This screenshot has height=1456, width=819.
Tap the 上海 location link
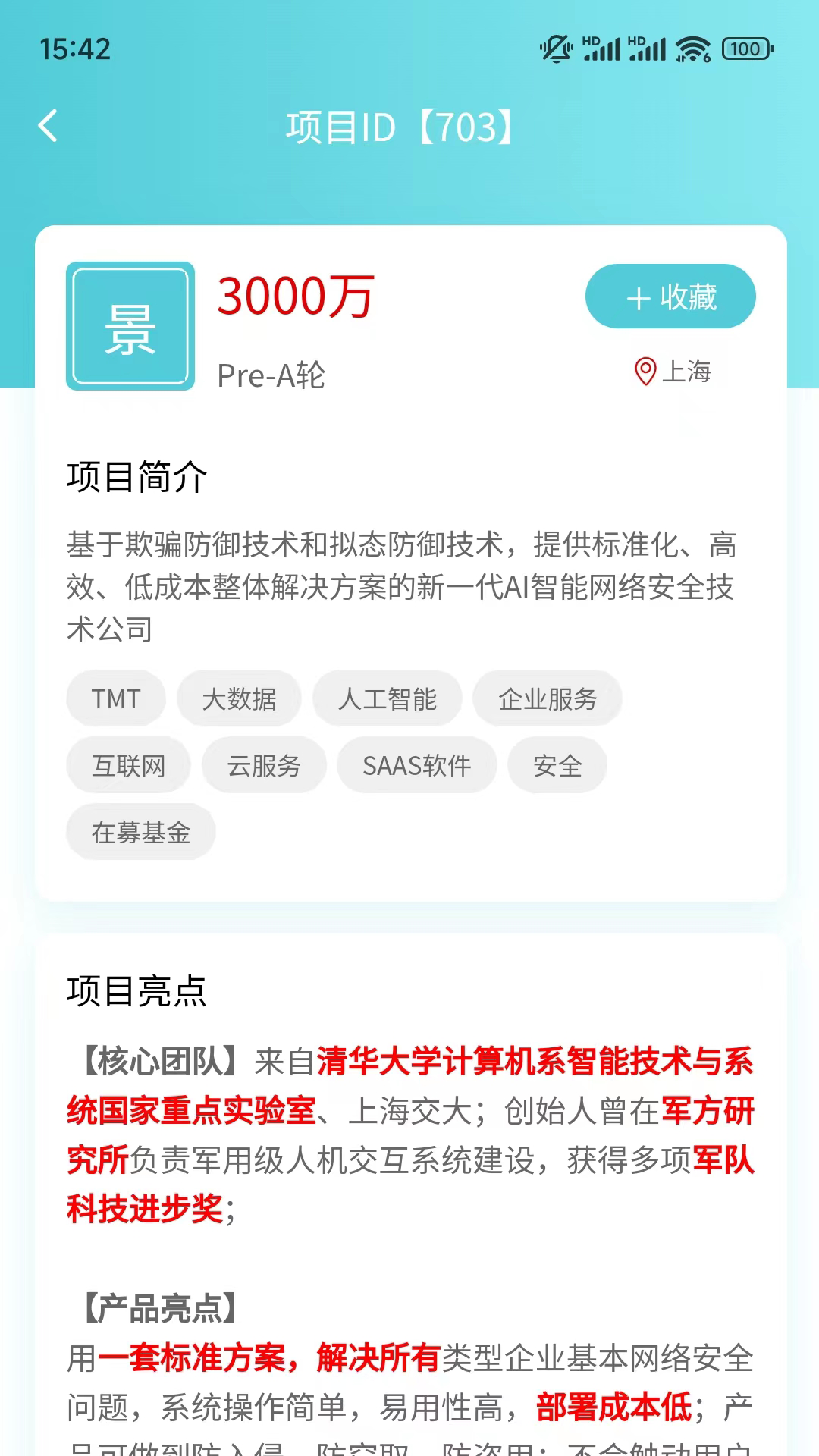click(x=686, y=372)
